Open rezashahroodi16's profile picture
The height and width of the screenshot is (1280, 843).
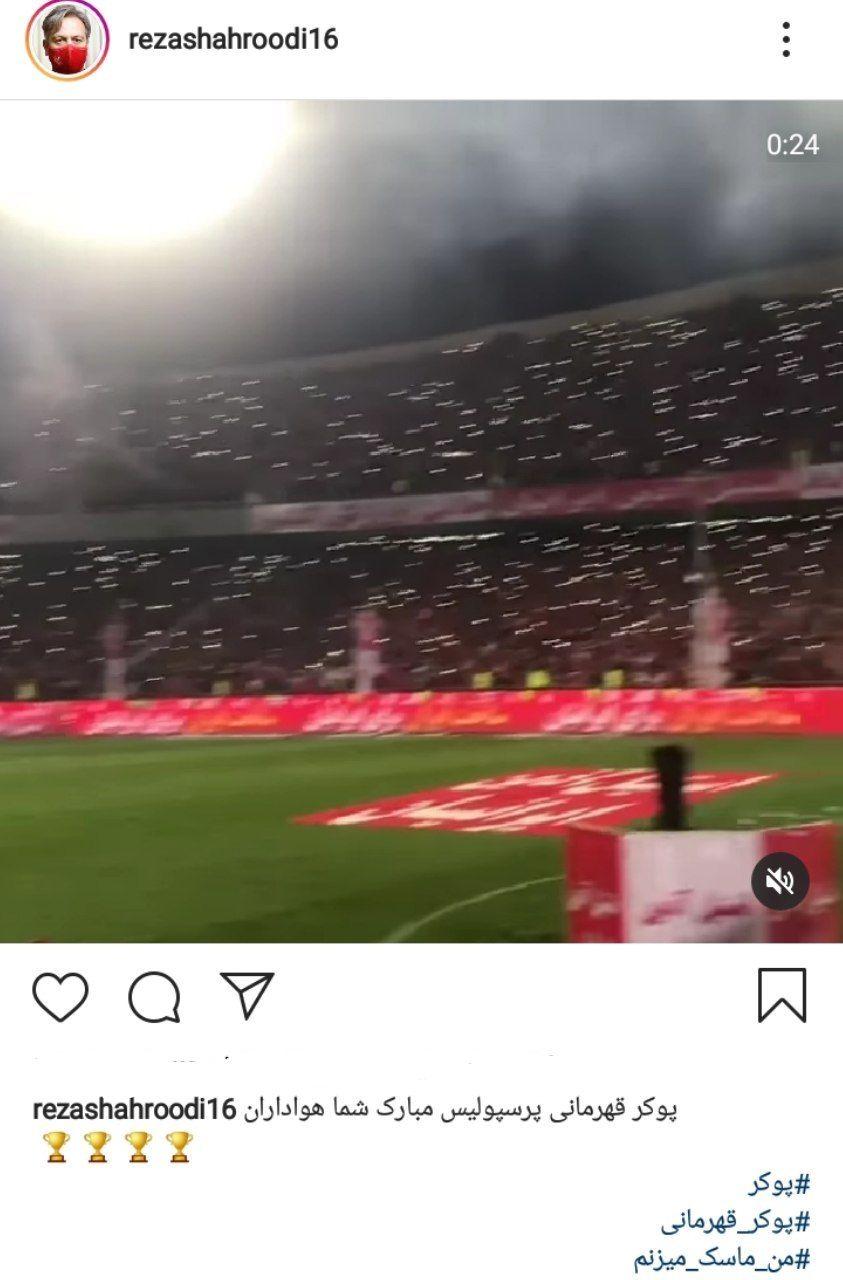(x=66, y=40)
